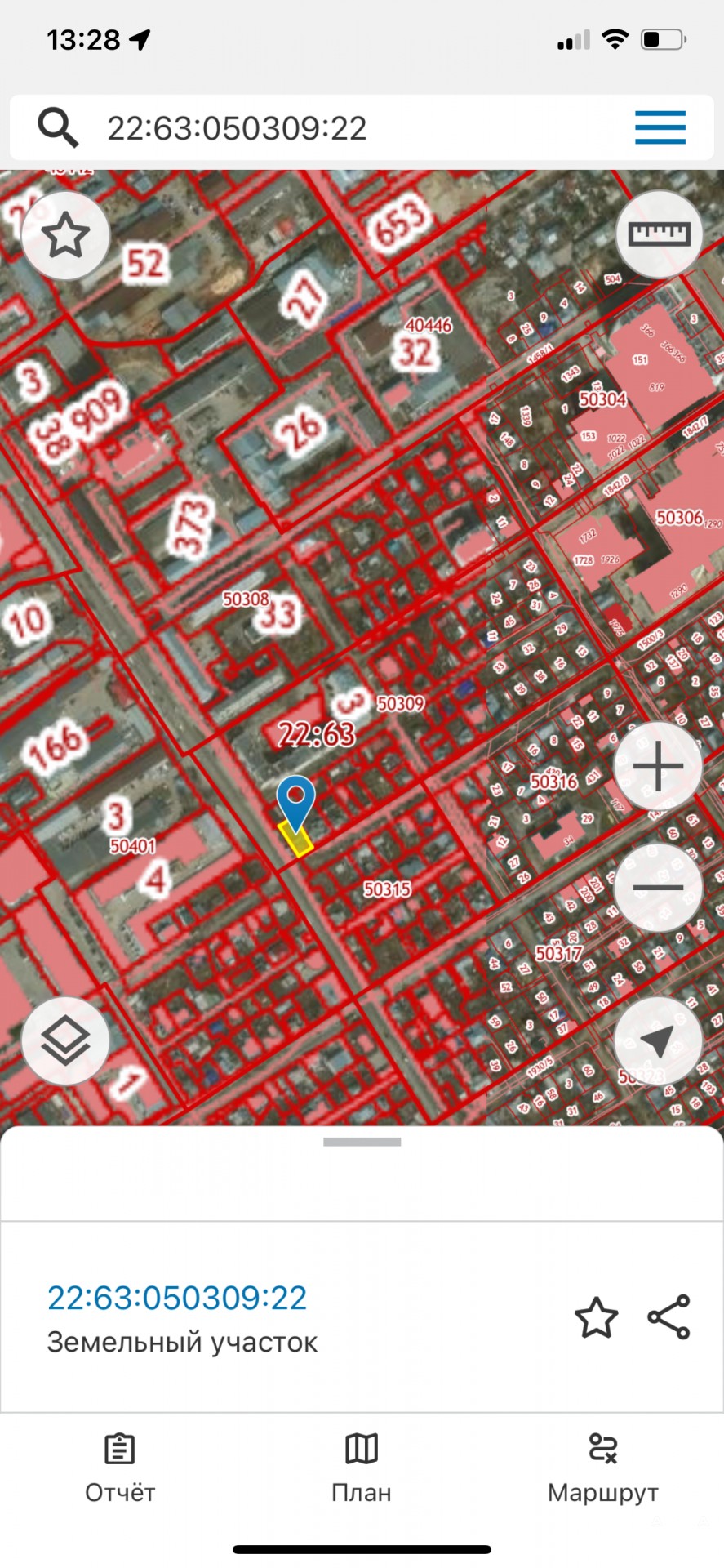Open parcel 22:63:050309:22 details link

click(177, 1298)
